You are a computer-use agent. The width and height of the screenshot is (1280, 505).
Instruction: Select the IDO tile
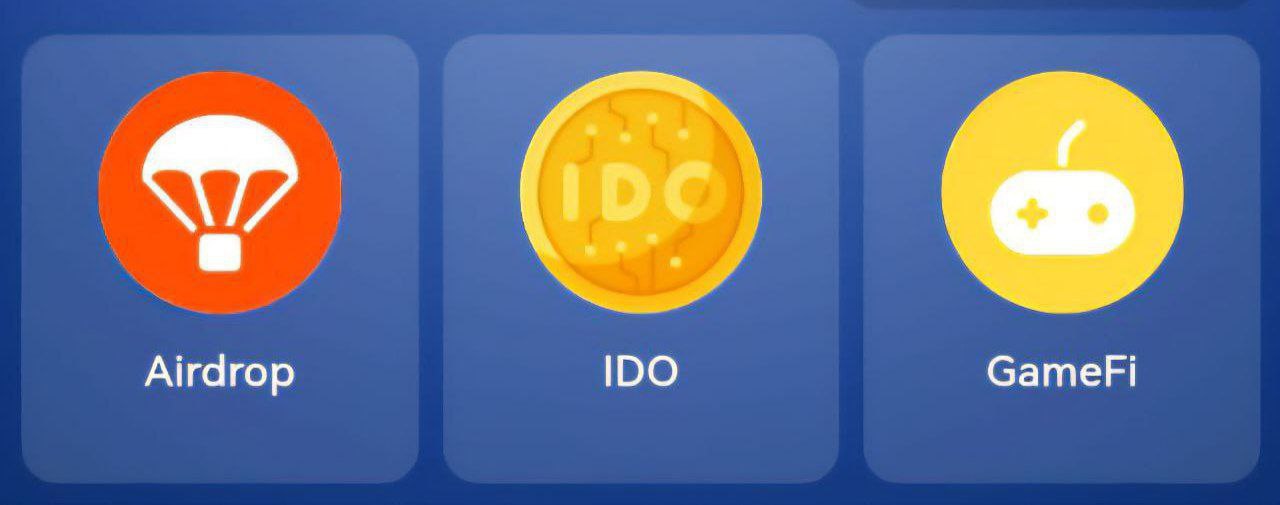tap(640, 258)
